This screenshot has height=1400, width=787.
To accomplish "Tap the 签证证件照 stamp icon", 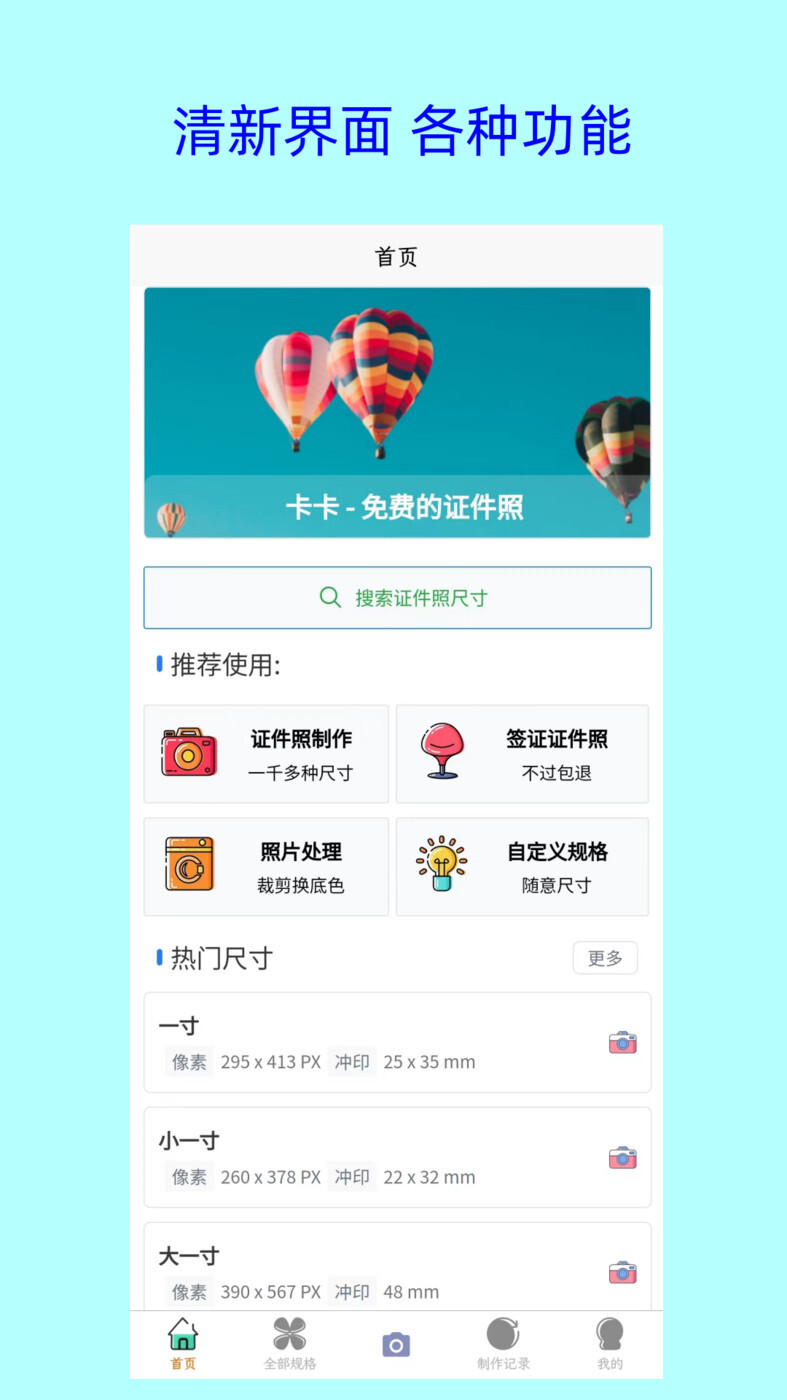I will coord(441,752).
